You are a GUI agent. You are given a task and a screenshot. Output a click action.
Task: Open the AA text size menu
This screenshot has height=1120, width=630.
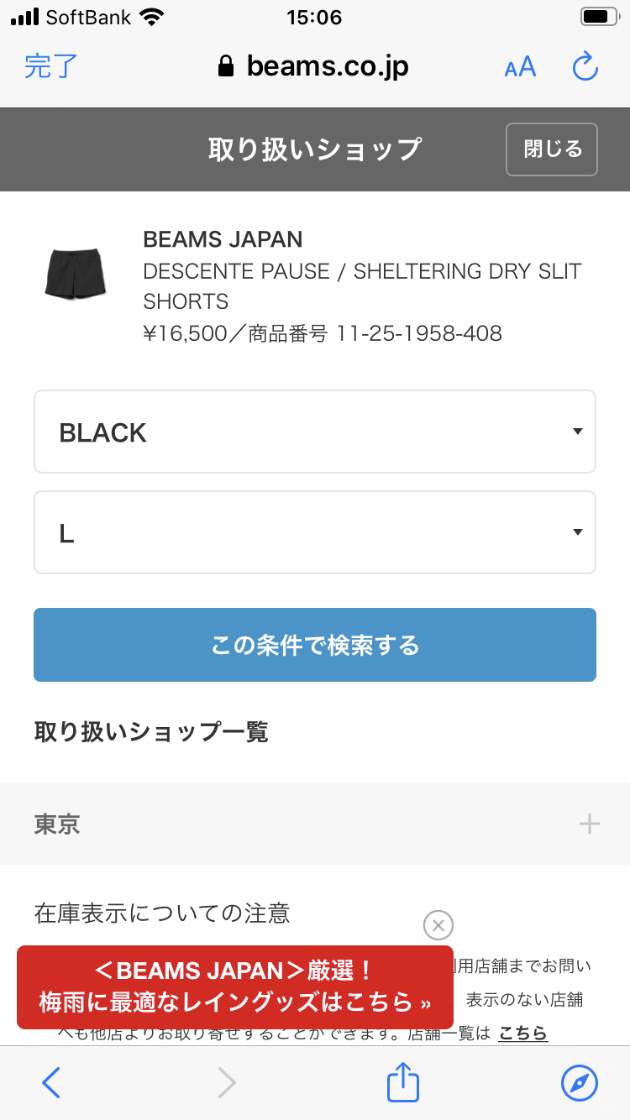pos(520,67)
